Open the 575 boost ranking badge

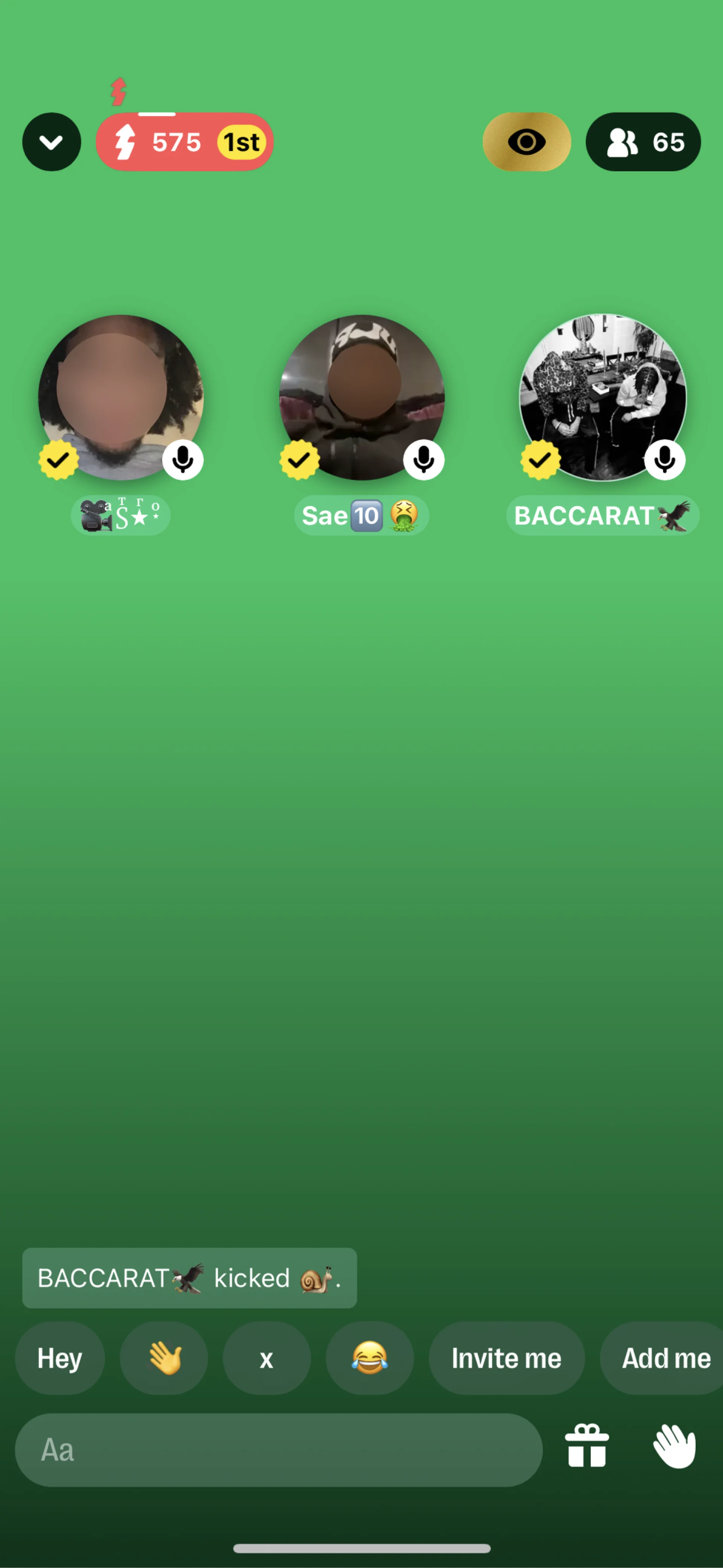pos(185,142)
